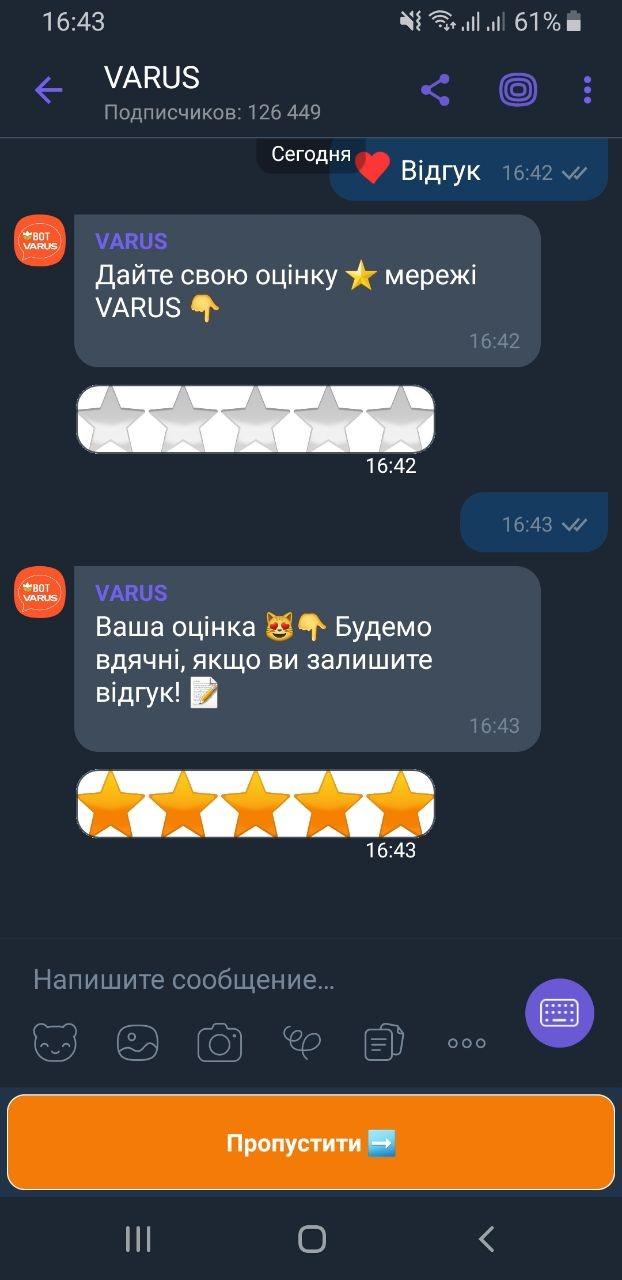Open the three-dot overflow menu
The width and height of the screenshot is (622, 1280).
click(x=587, y=91)
